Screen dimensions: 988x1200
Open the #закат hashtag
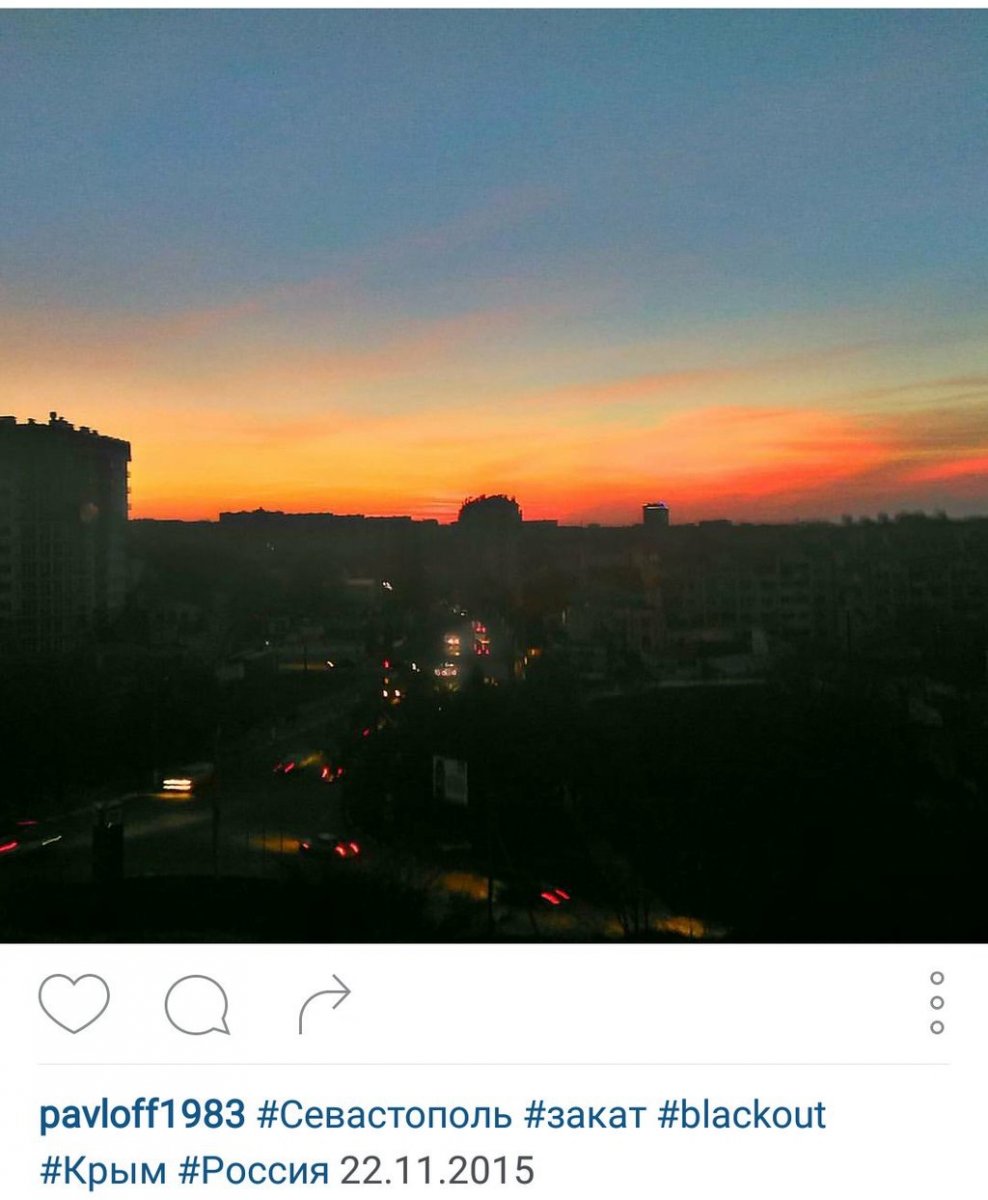pyautogui.click(x=585, y=1115)
